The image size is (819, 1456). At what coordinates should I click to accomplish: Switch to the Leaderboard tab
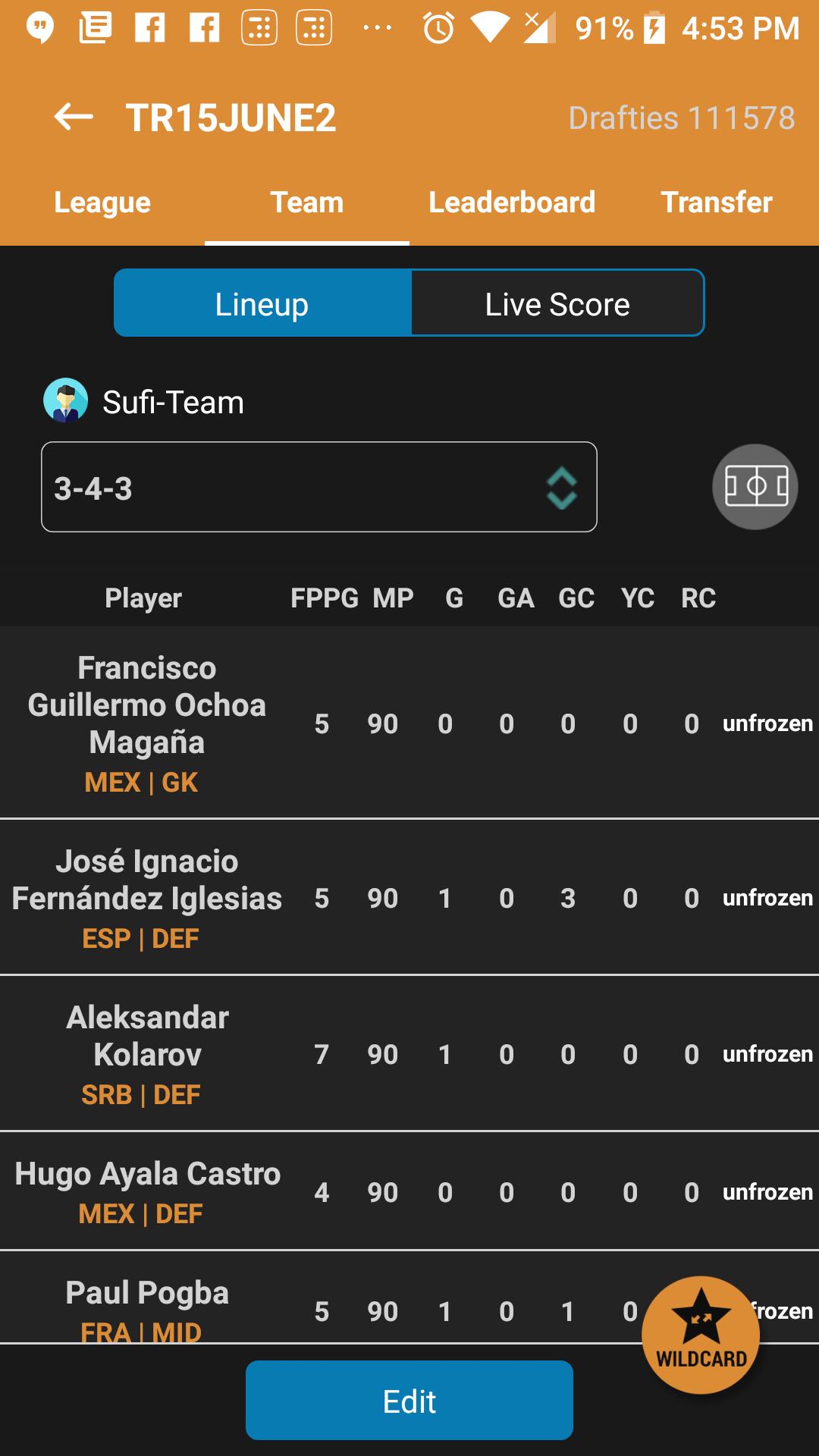pos(513,202)
